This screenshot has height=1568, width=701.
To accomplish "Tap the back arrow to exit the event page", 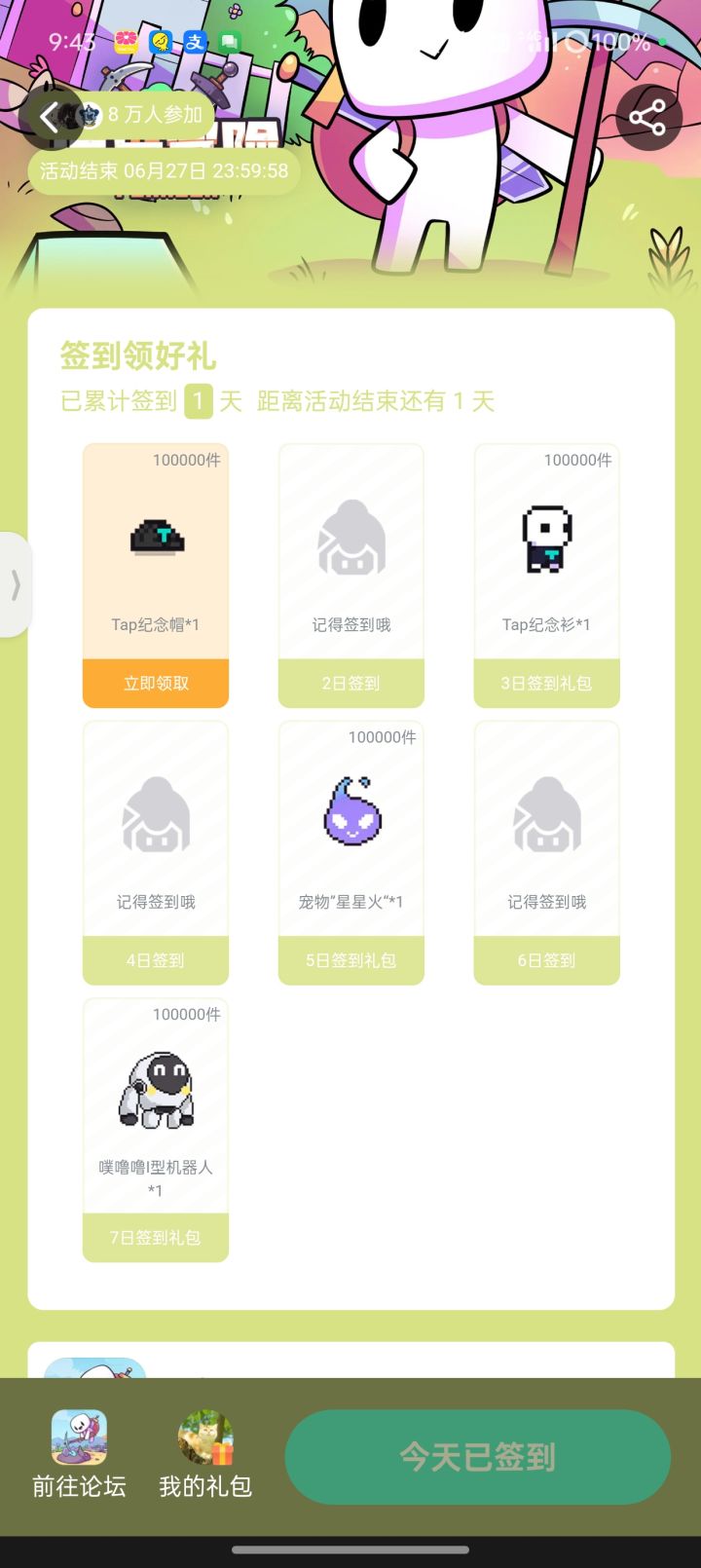I will click(x=50, y=116).
